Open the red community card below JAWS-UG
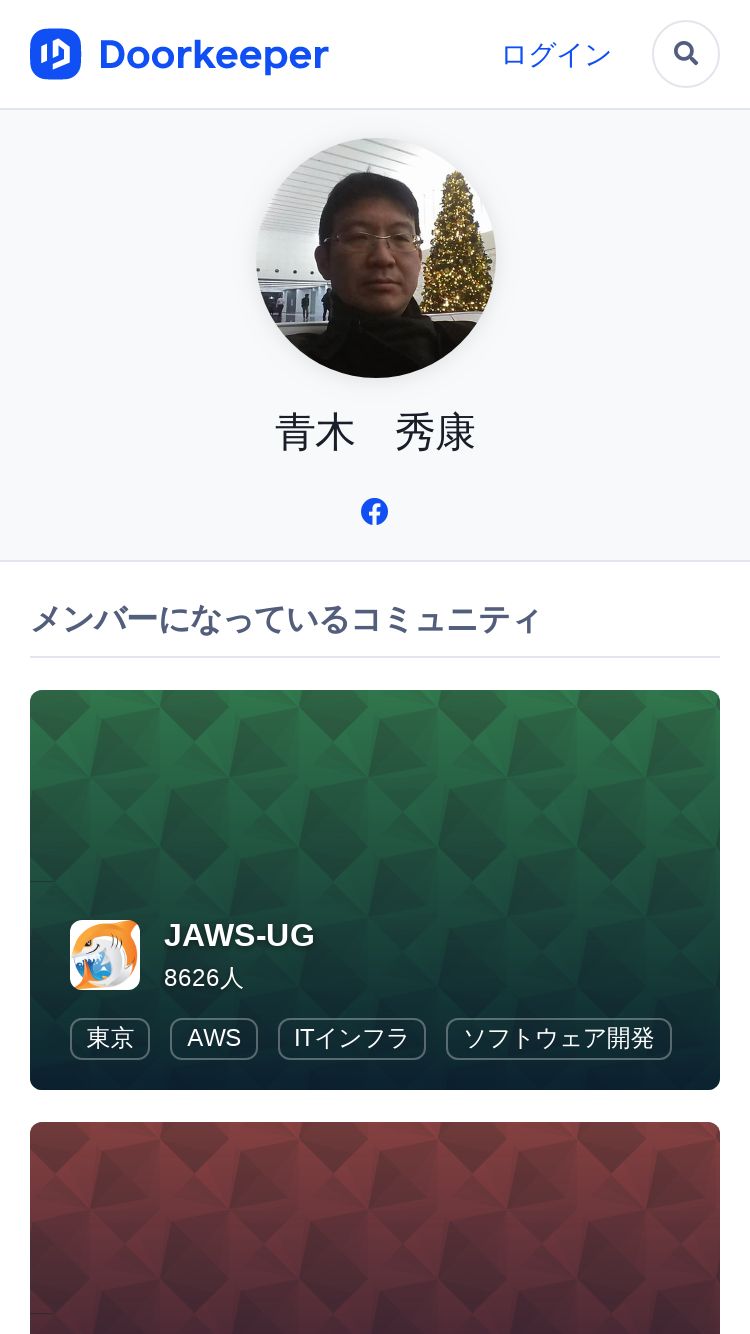Viewport: 750px width, 1334px height. pos(375,1230)
